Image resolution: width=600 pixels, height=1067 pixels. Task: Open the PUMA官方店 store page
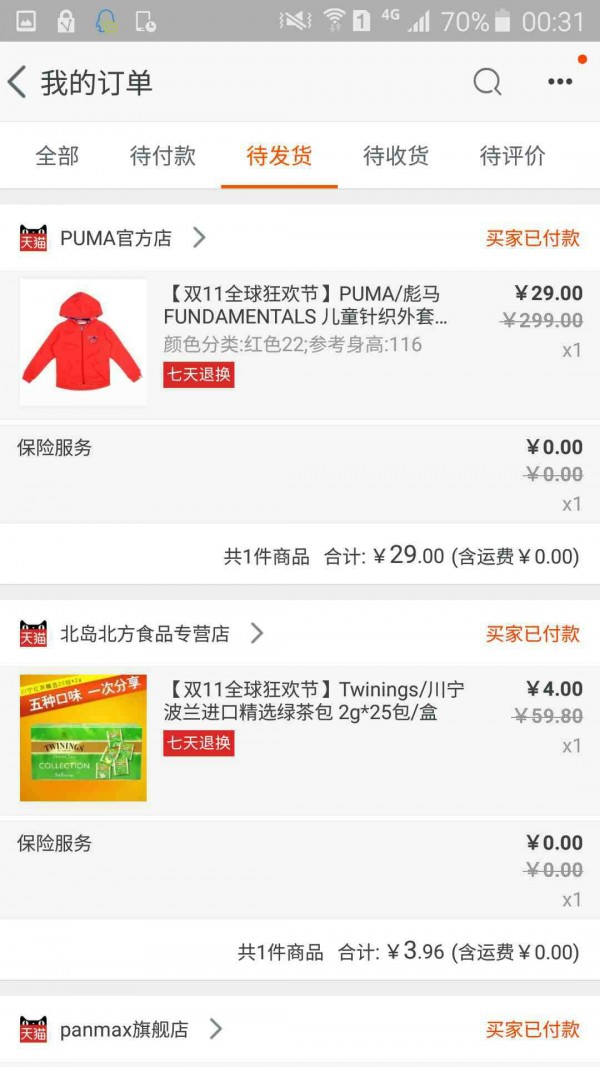tap(116, 238)
